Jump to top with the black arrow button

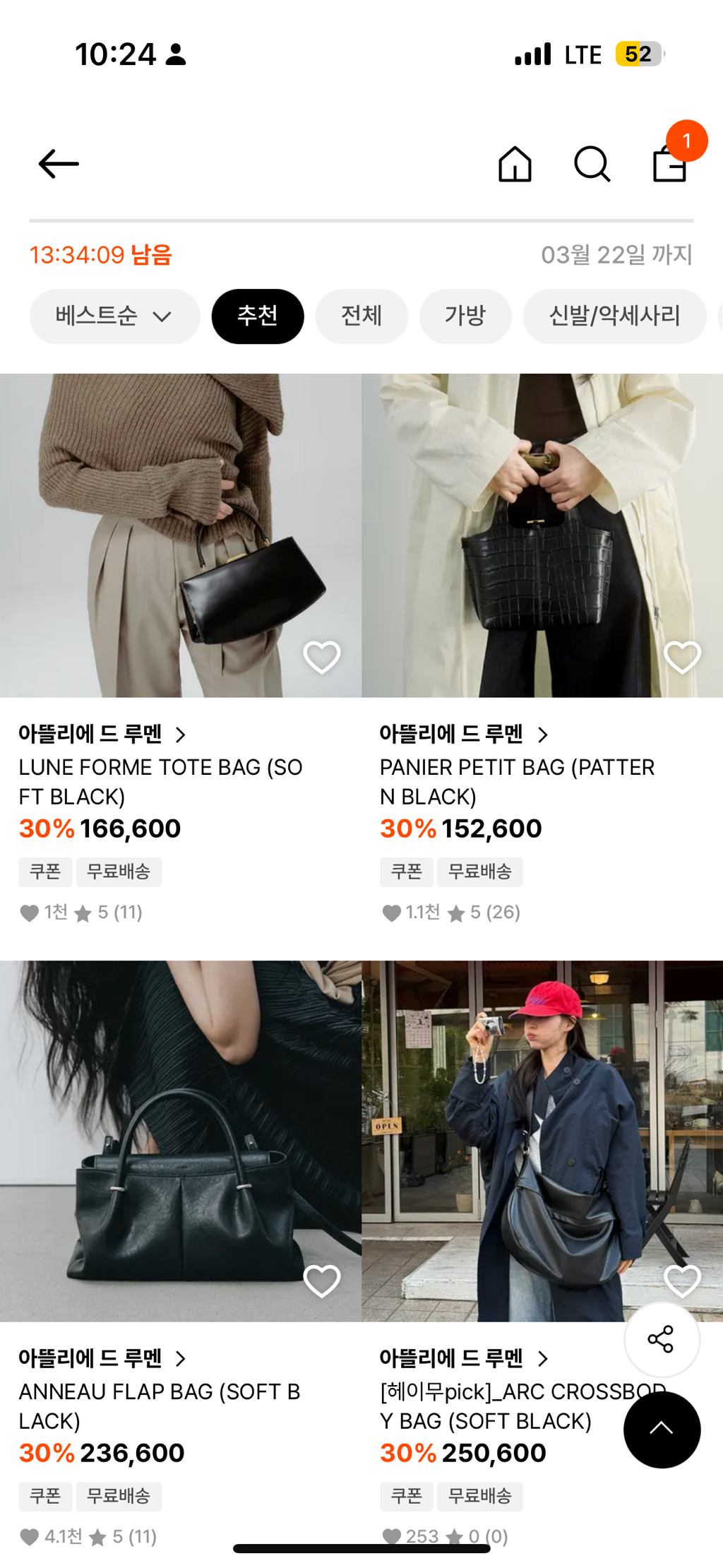click(x=662, y=1430)
